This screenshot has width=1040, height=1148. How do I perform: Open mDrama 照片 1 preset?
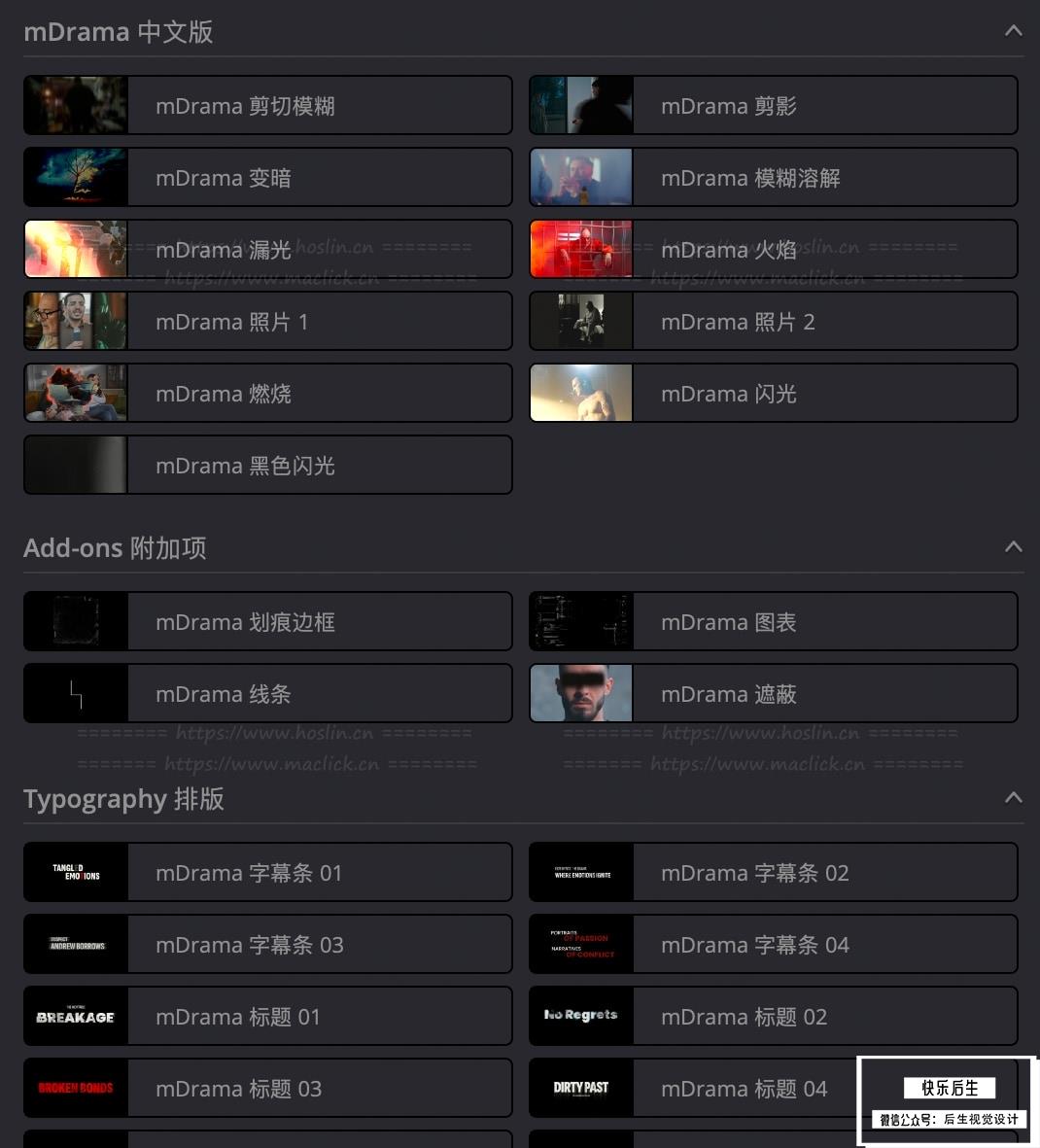pos(268,321)
